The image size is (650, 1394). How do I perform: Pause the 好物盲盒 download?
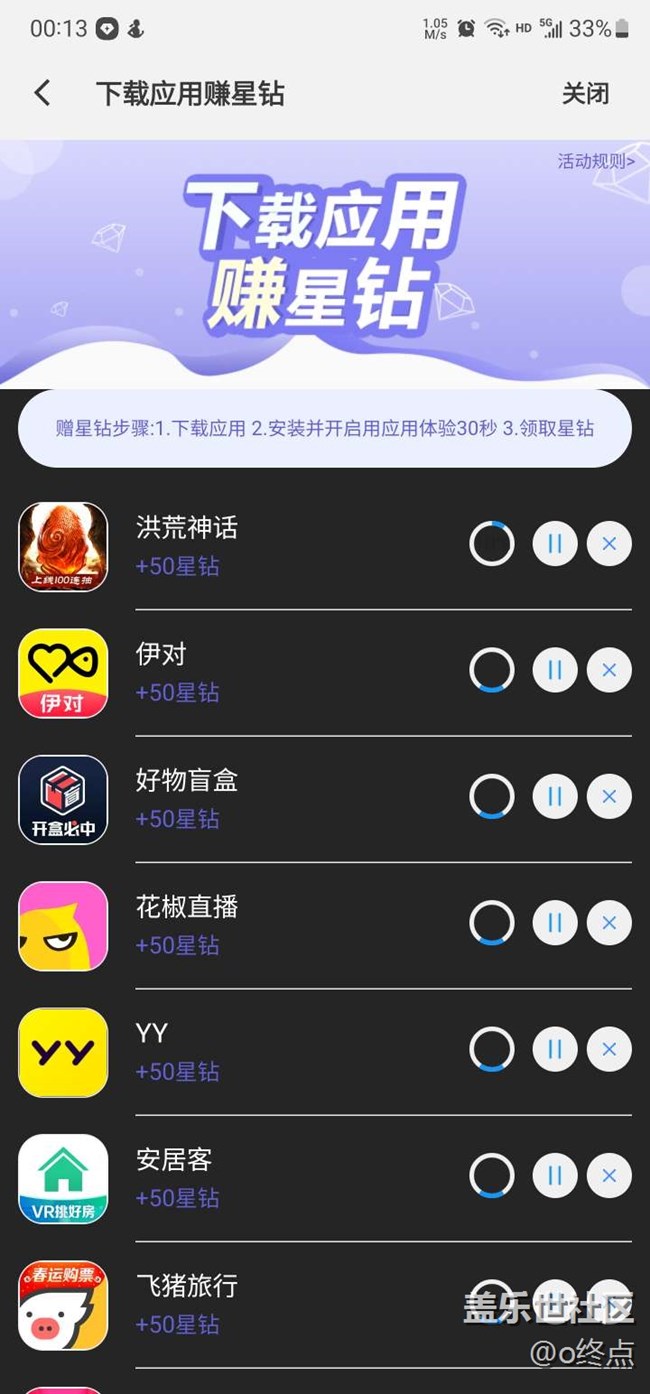pyautogui.click(x=555, y=797)
